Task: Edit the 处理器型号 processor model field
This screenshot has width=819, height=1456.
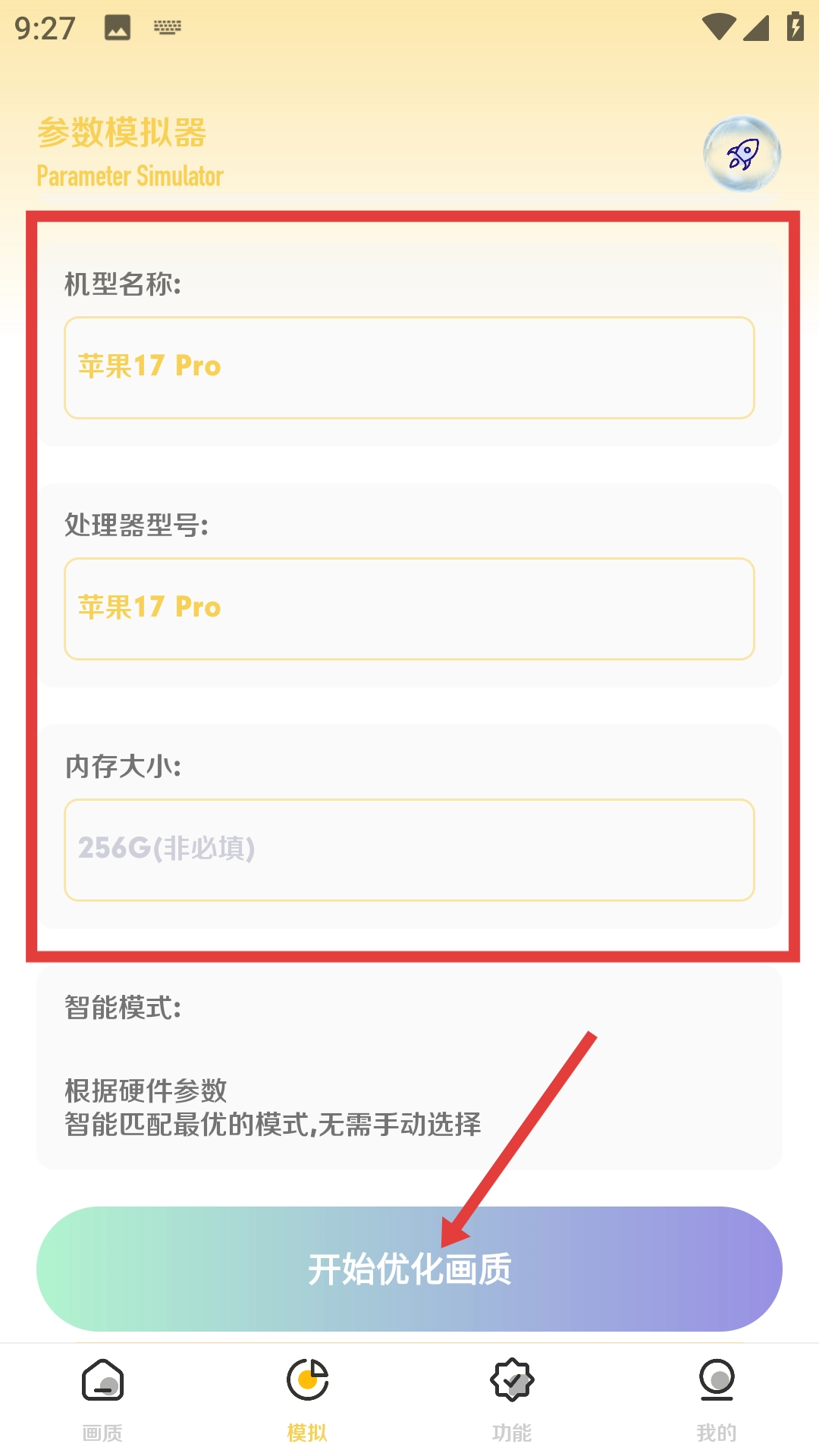Action: point(409,609)
